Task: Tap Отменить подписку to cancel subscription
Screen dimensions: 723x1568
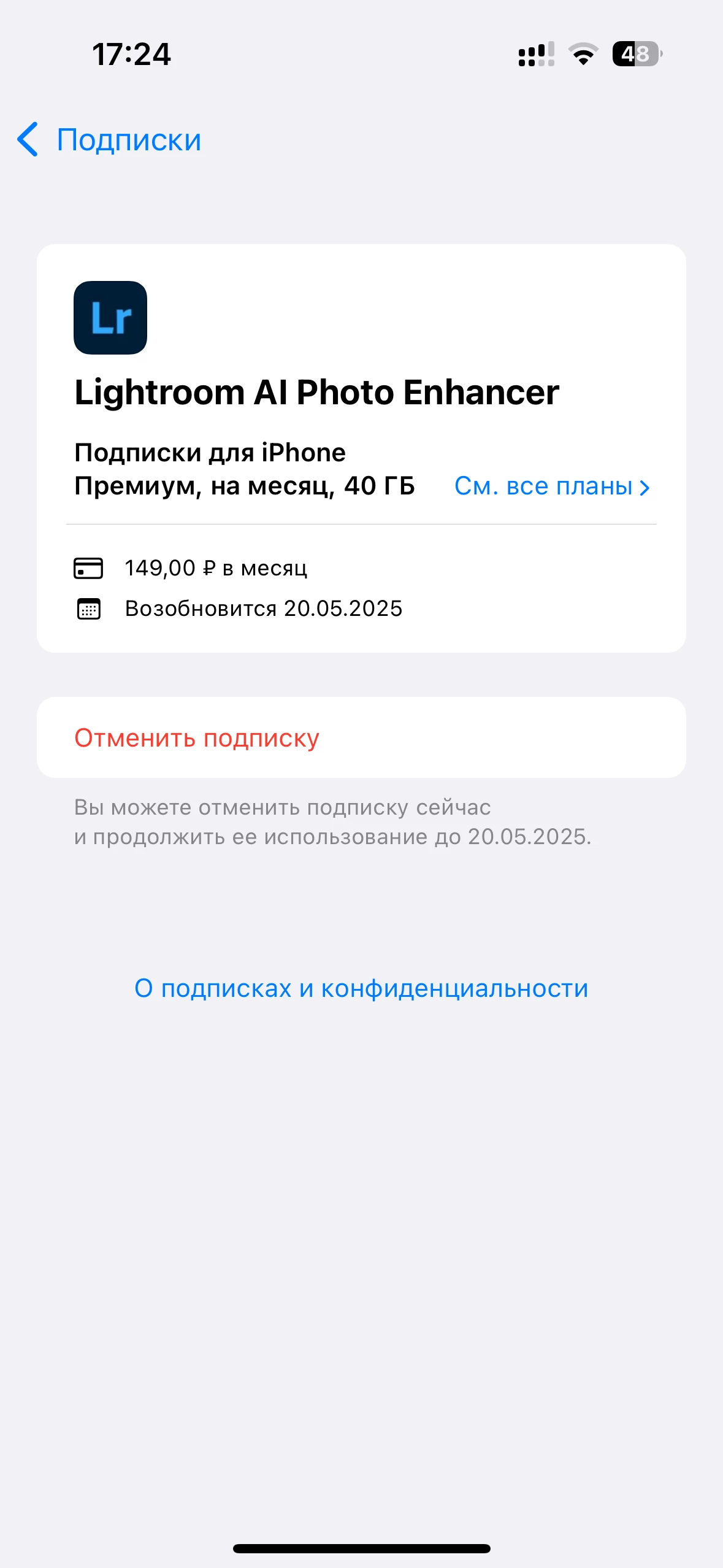Action: tap(197, 738)
